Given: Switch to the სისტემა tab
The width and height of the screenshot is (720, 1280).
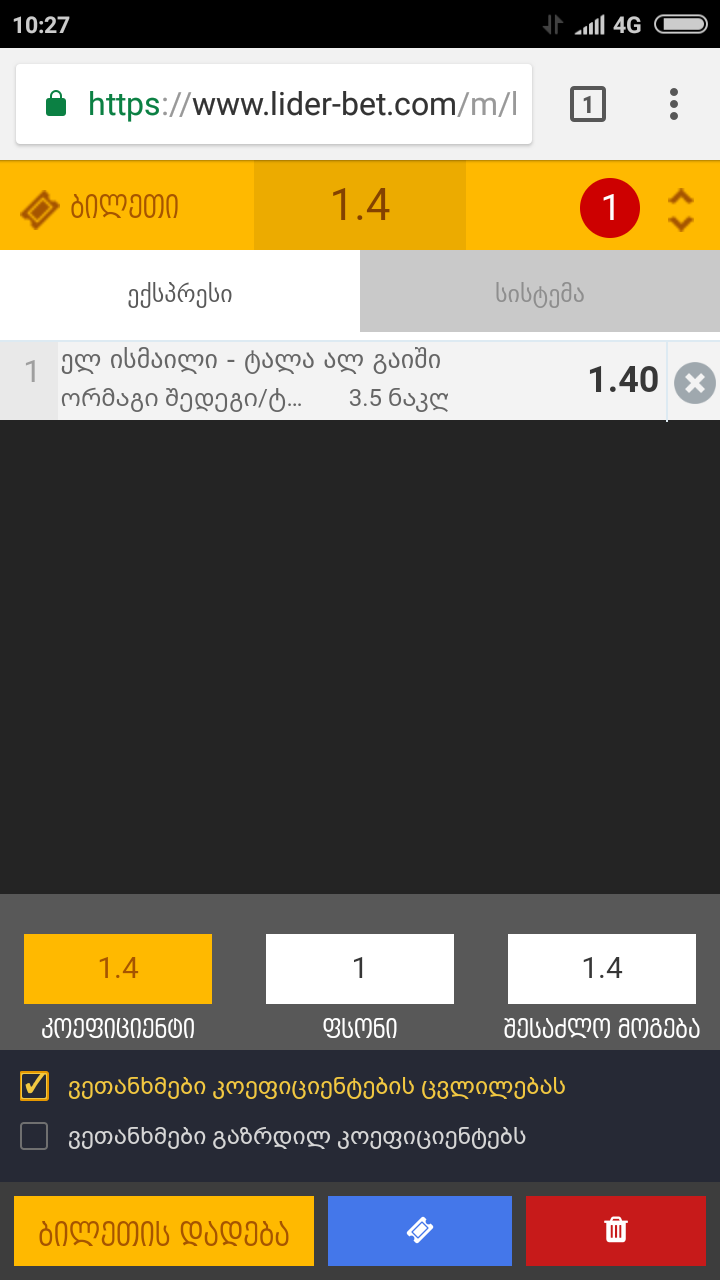Looking at the screenshot, I should pyautogui.click(x=539, y=293).
